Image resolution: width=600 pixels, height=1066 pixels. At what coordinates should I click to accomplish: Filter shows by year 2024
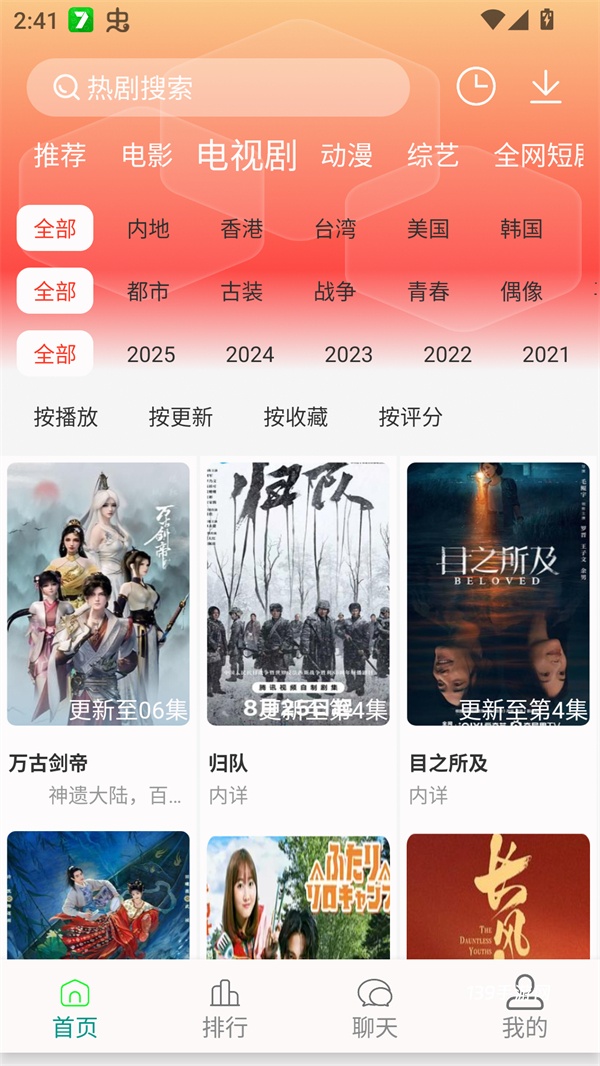(250, 354)
